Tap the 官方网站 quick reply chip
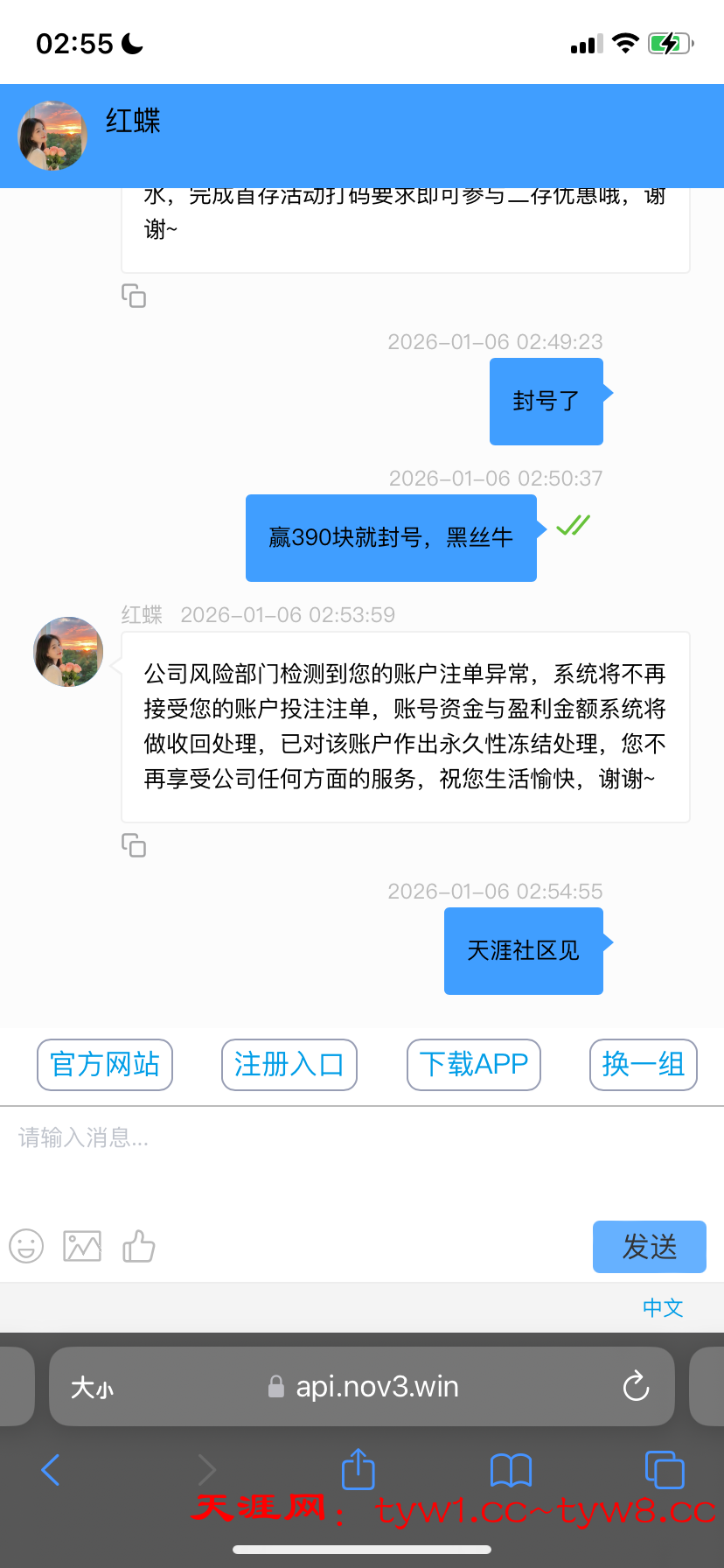This screenshot has width=724, height=1568. [x=105, y=1065]
